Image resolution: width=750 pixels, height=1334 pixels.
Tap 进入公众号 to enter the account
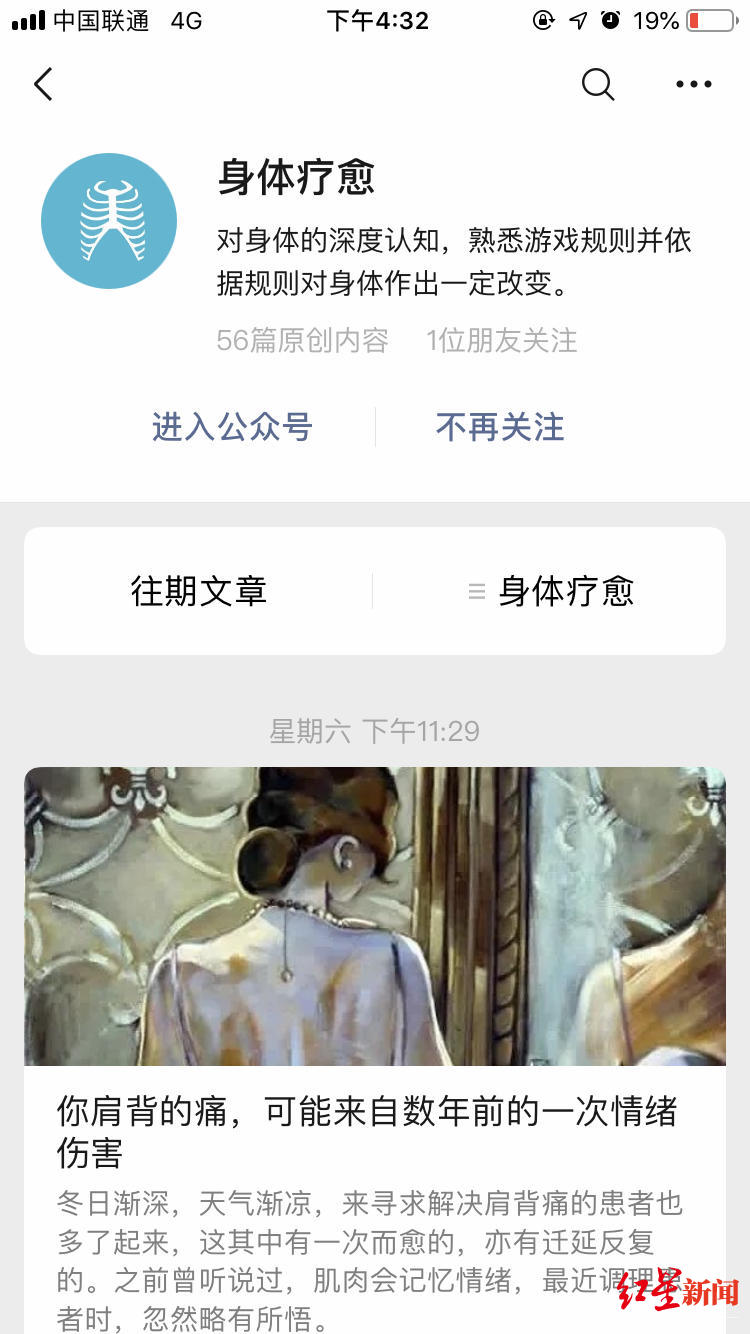pyautogui.click(x=232, y=427)
